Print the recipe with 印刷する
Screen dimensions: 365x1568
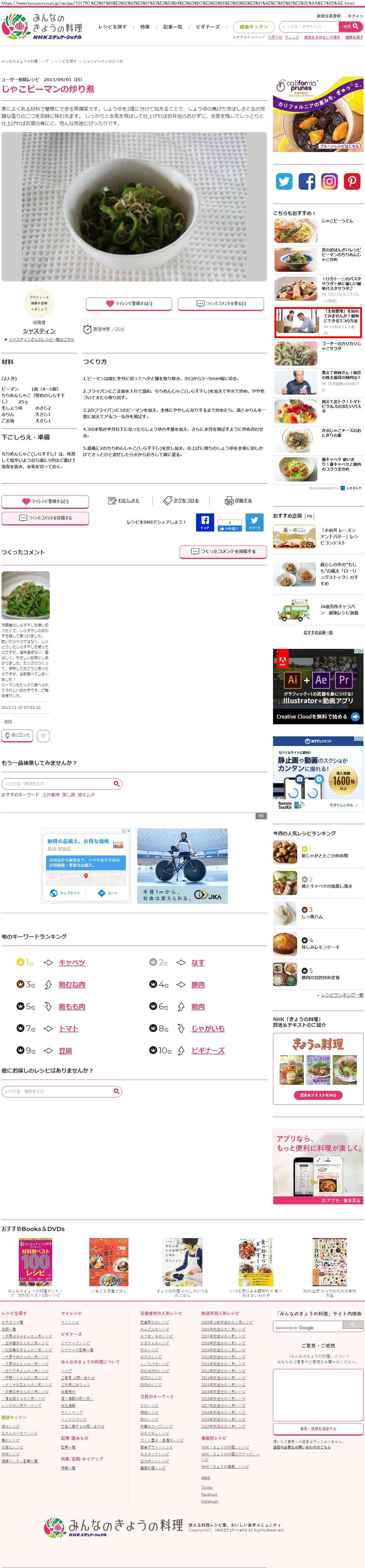point(239,500)
